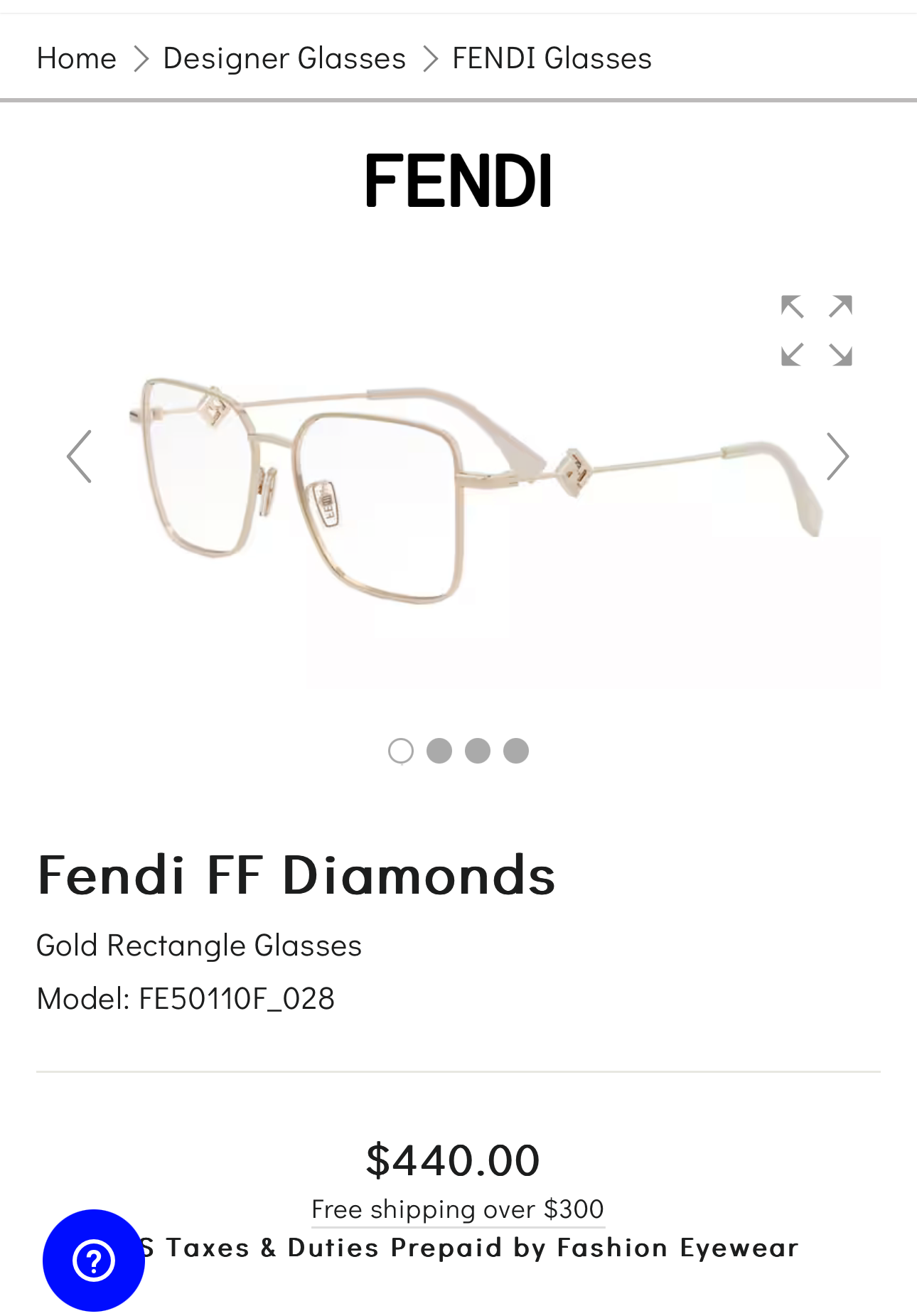Select the first carousel dot
Viewport: 917px width, 1316px height.
tap(401, 750)
